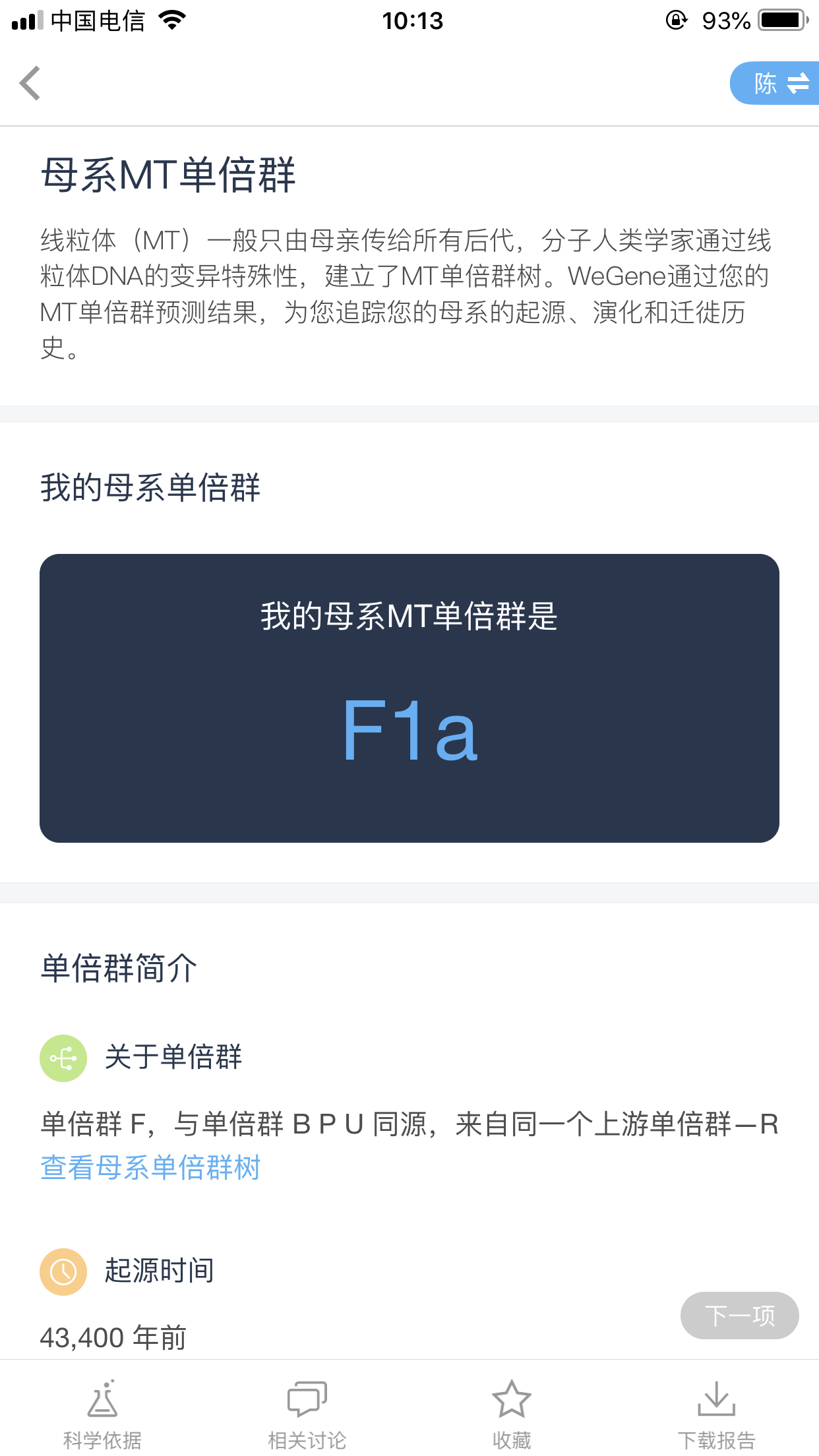
Task: Switch profile with the 陈 button
Action: pyautogui.click(x=774, y=83)
